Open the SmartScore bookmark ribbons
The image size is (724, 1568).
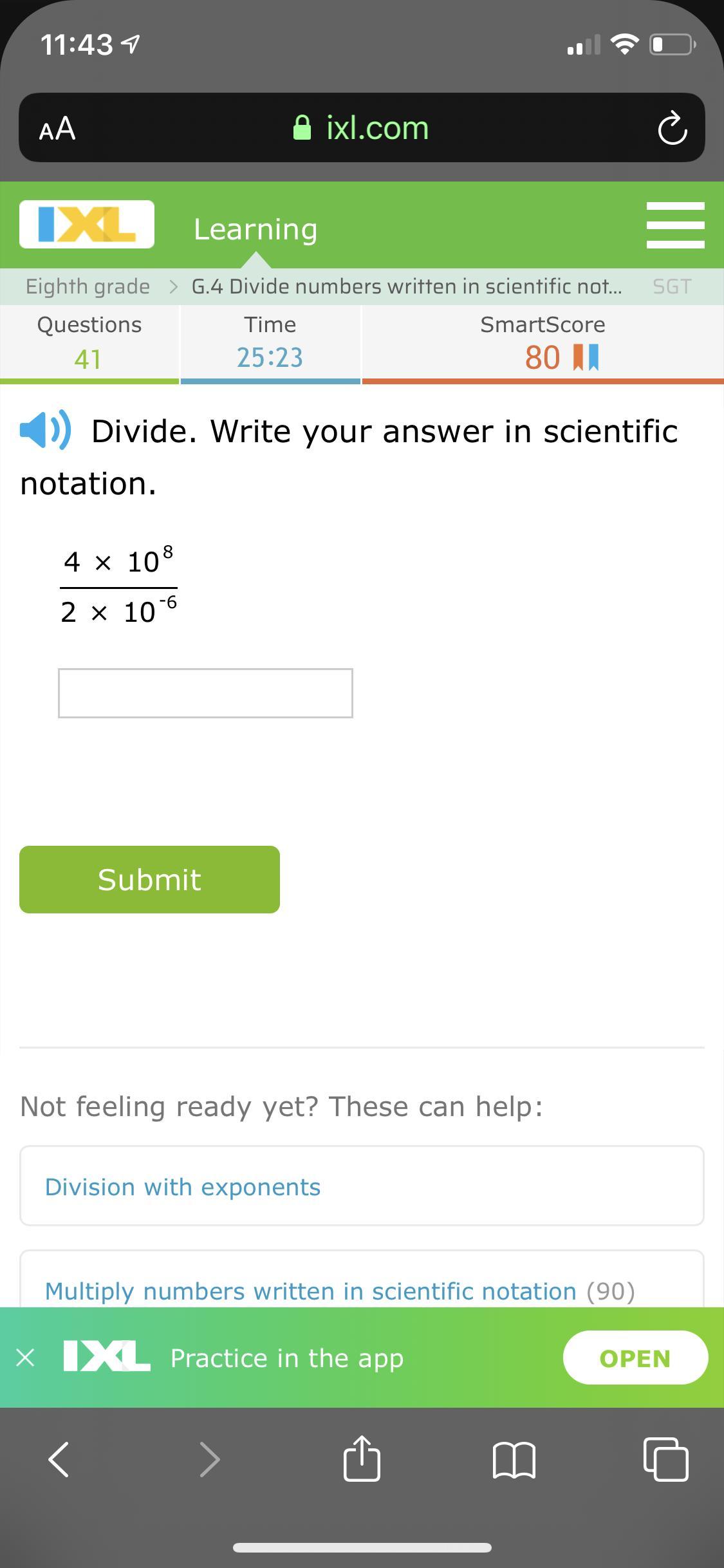(586, 357)
